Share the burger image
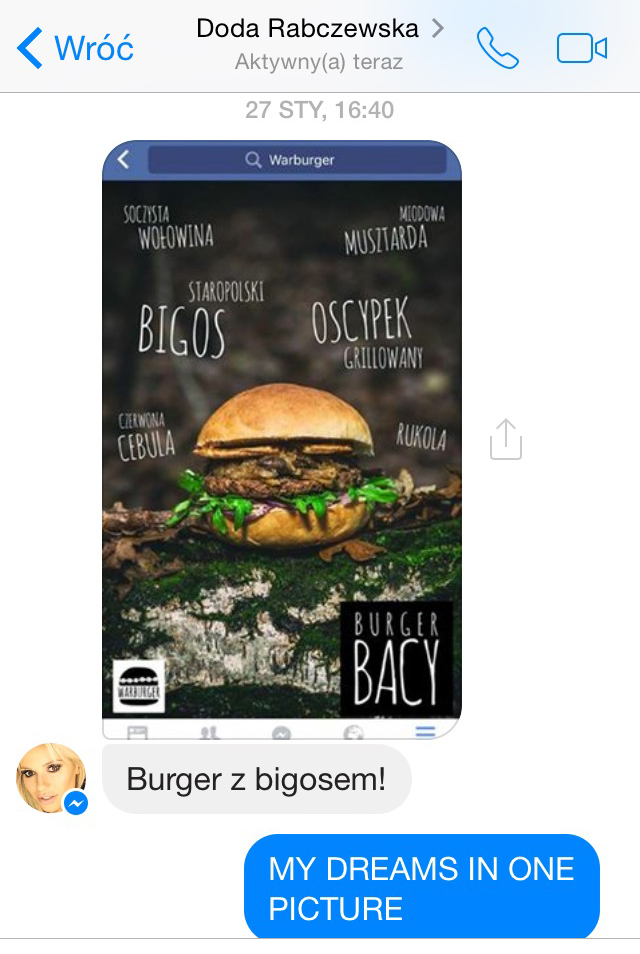 pyautogui.click(x=506, y=440)
